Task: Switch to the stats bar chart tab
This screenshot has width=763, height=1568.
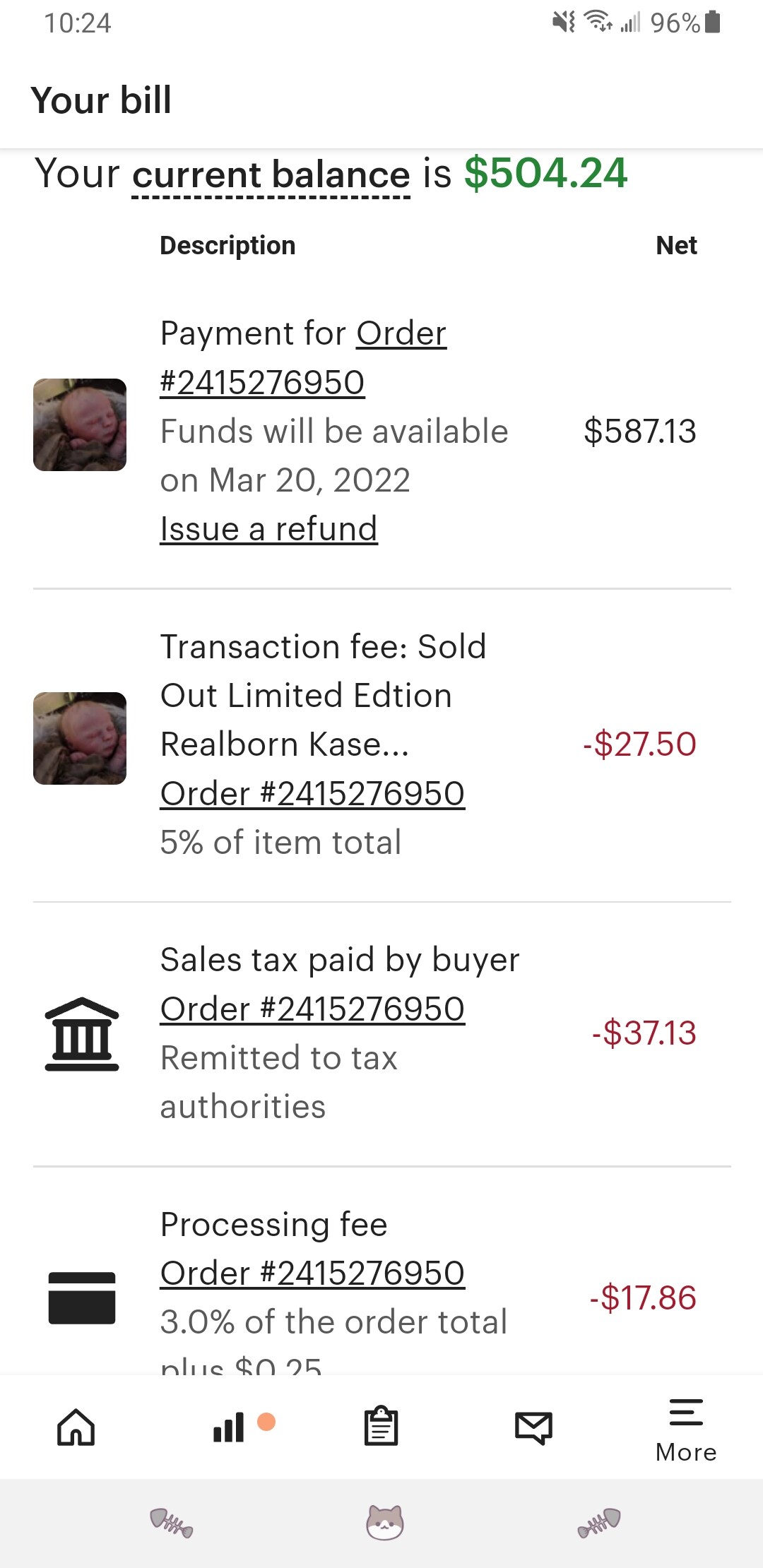Action: (x=230, y=1427)
